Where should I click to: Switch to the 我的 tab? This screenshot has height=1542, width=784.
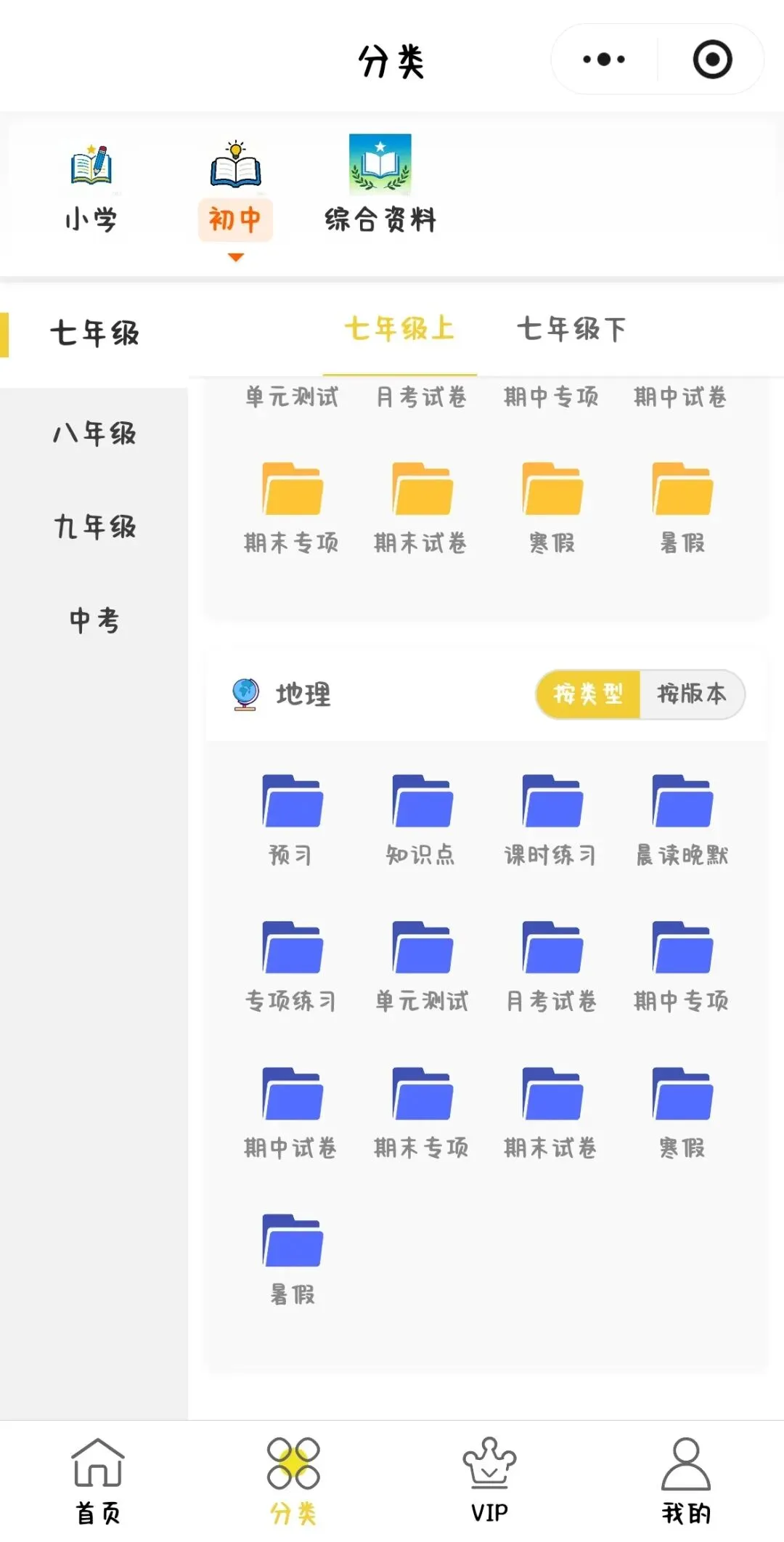click(x=686, y=1482)
